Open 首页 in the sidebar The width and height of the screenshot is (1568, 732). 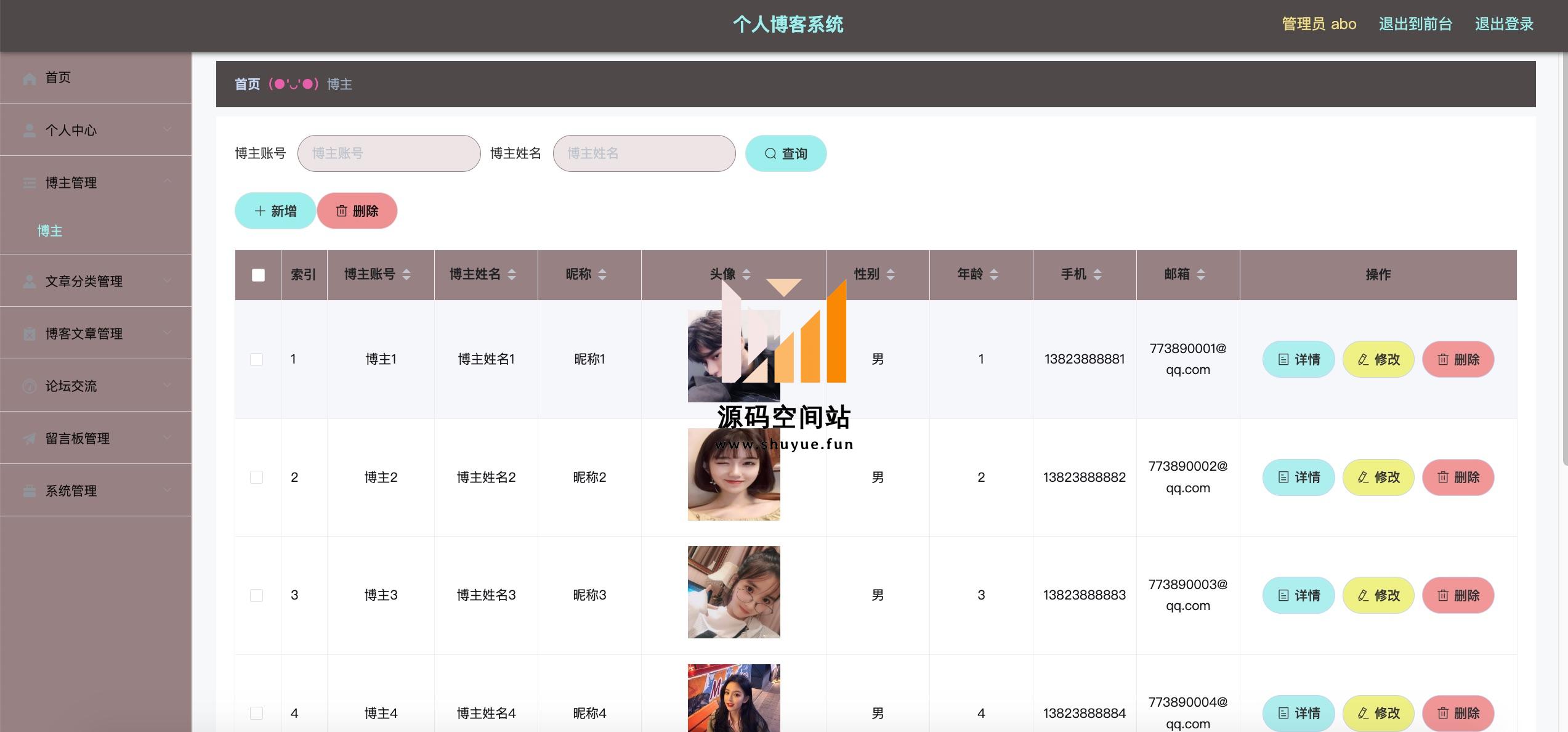59,78
